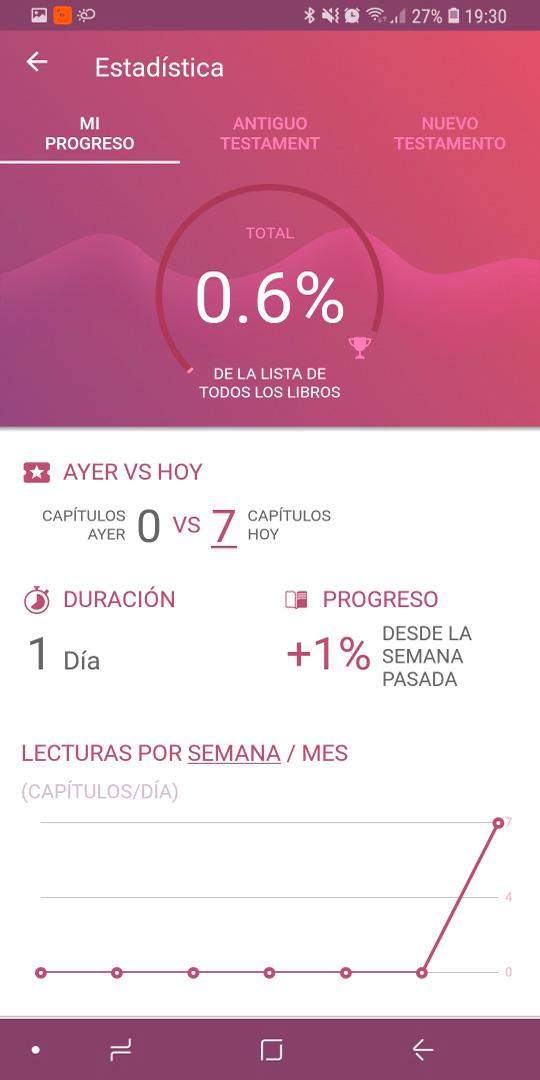Tap the system home button

pyautogui.click(x=271, y=1050)
